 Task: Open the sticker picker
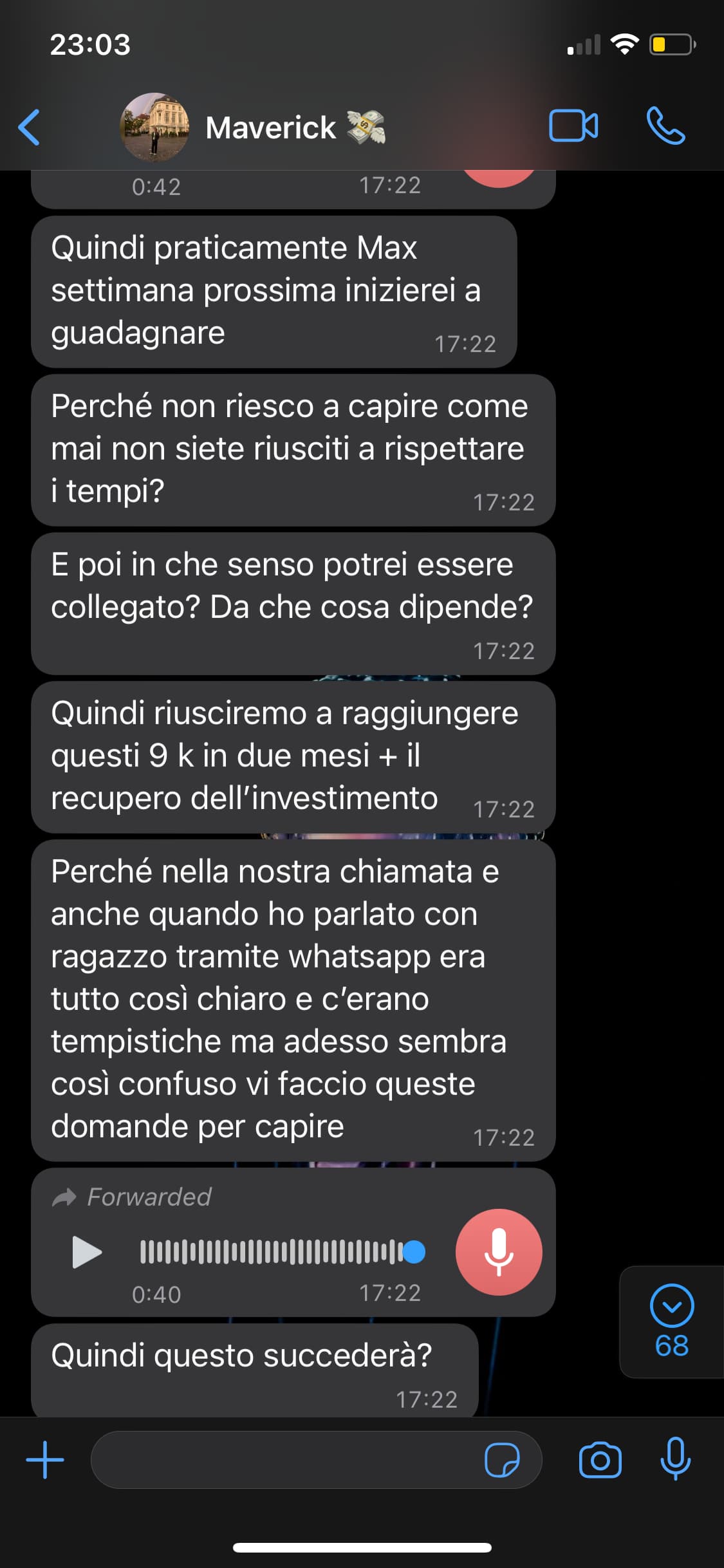[502, 1459]
